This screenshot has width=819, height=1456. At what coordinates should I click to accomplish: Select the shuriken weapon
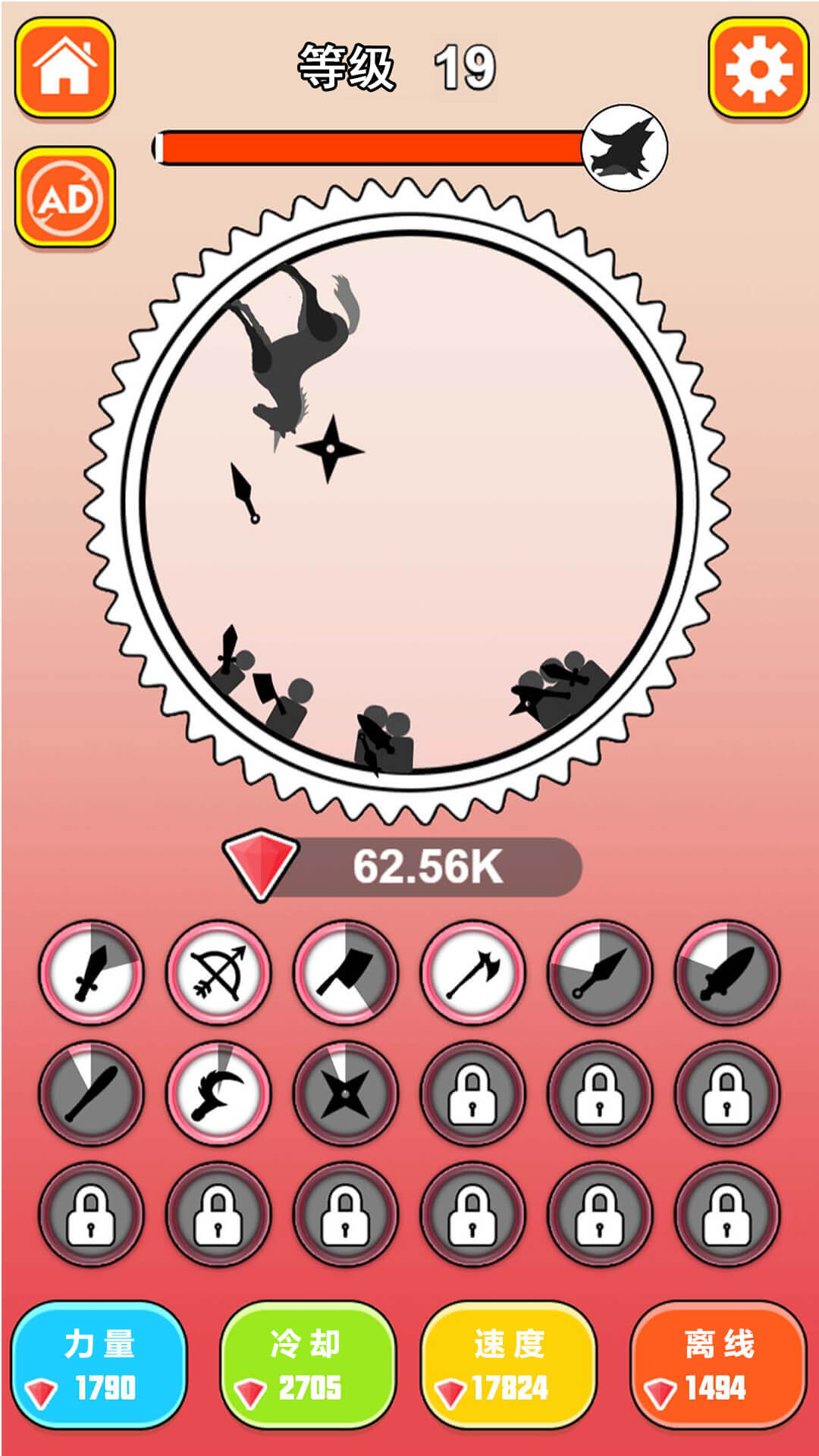tap(345, 1093)
